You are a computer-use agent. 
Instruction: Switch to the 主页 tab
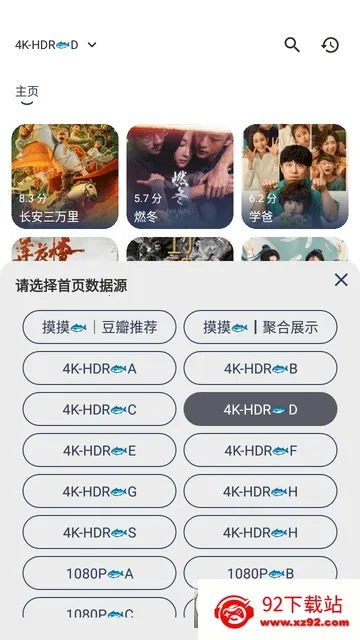click(27, 92)
